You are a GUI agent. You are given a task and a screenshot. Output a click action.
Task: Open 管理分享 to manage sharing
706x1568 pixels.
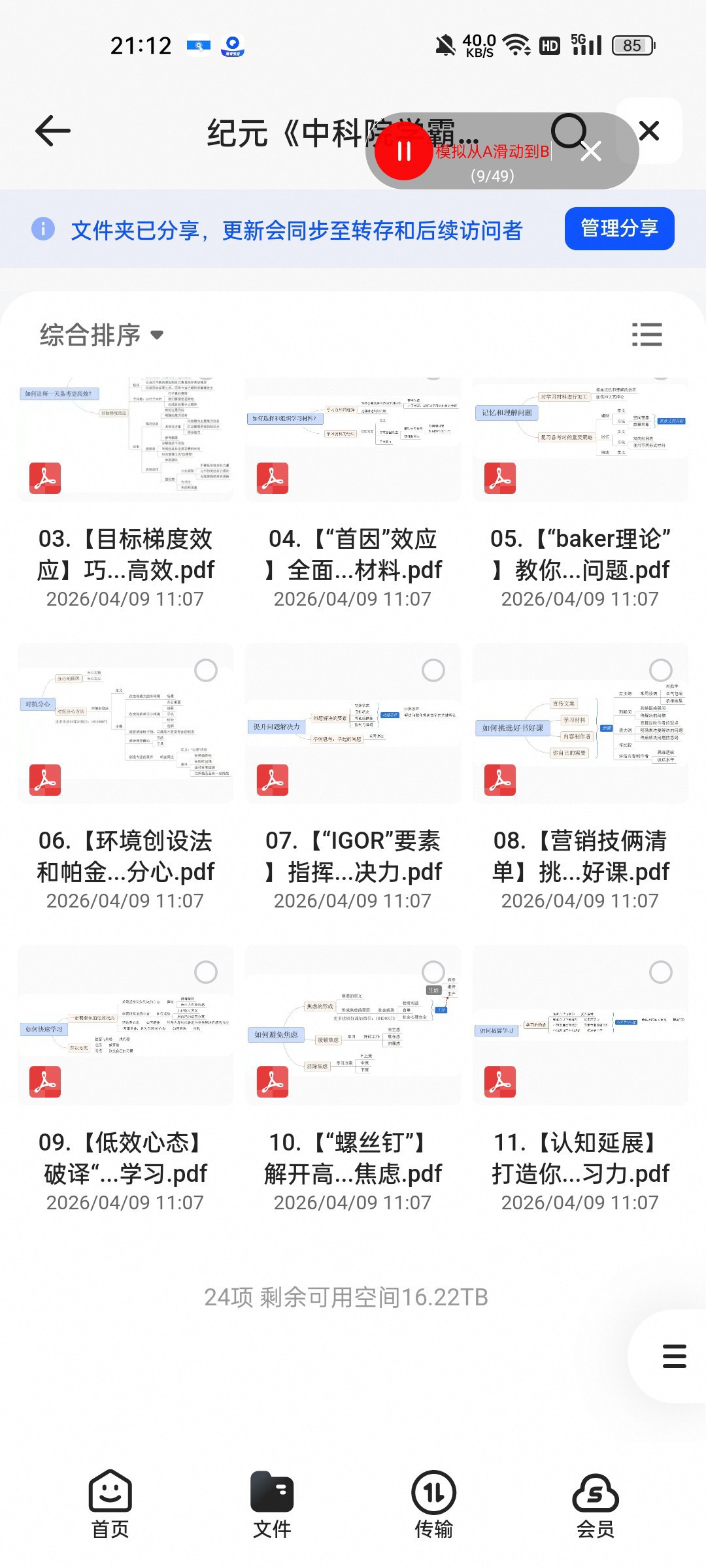(619, 229)
